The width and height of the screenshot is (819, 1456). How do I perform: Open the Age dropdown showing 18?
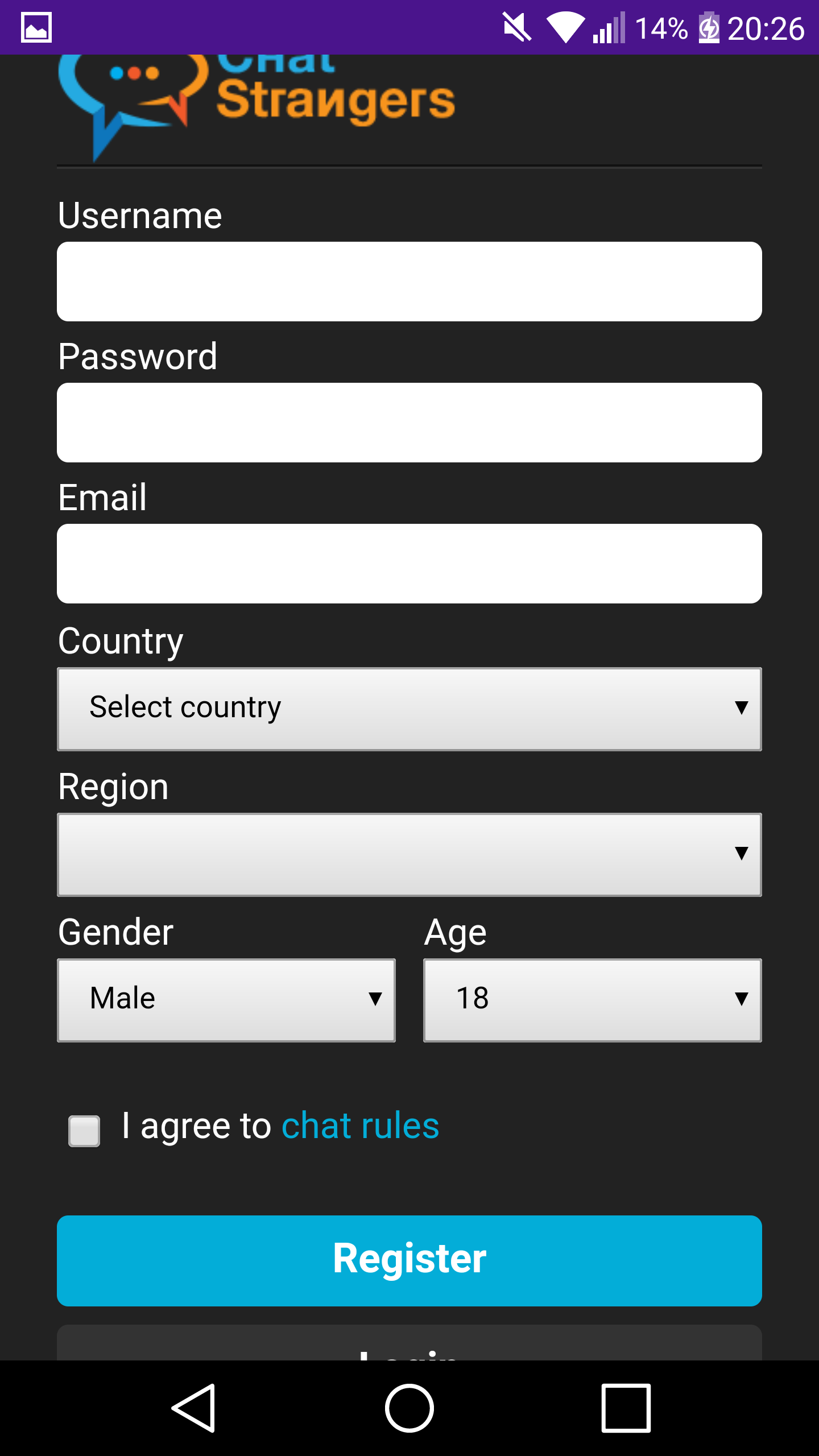pos(593,1000)
